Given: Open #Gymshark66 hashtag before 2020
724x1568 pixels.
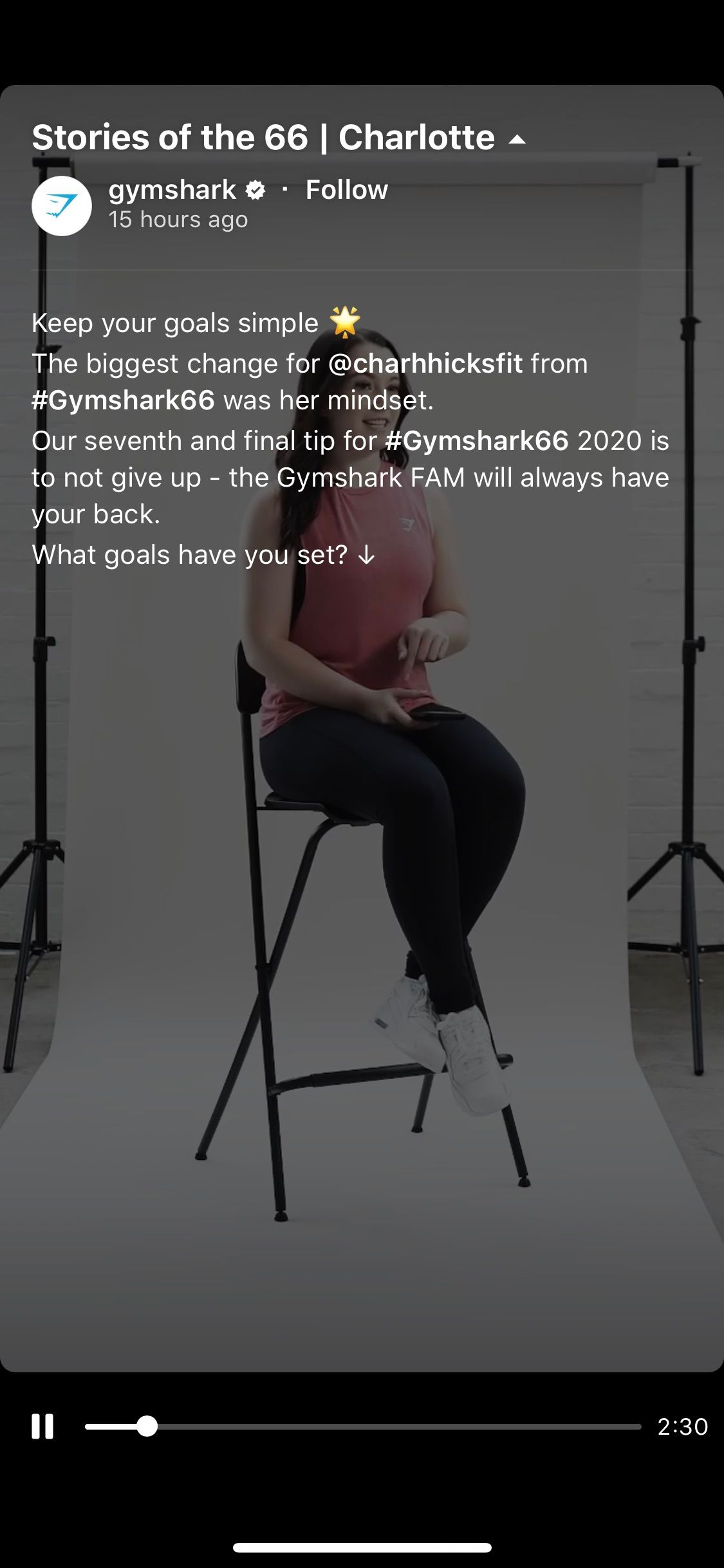Looking at the screenshot, I should pyautogui.click(x=477, y=441).
